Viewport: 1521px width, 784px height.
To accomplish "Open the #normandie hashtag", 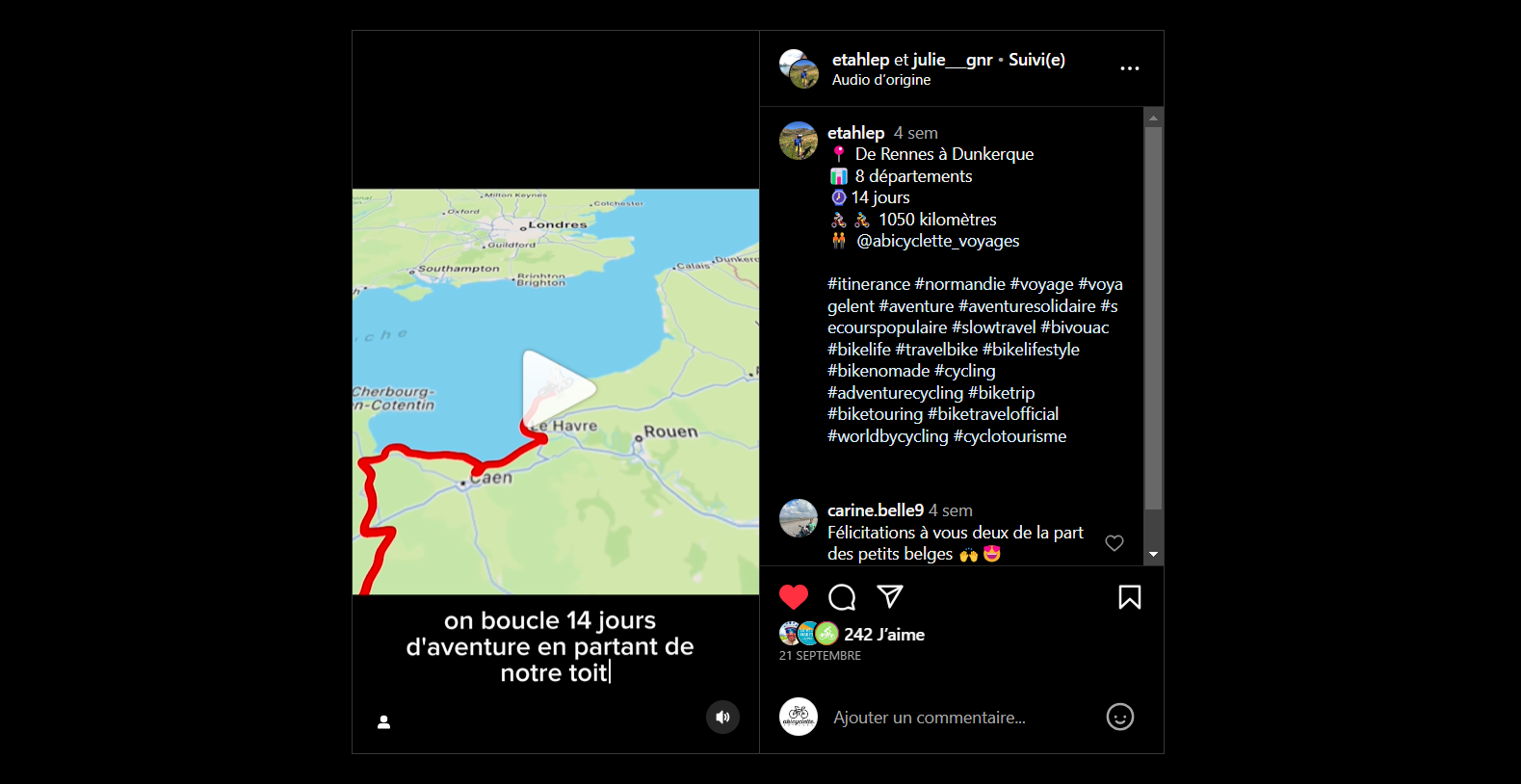I will point(959,284).
